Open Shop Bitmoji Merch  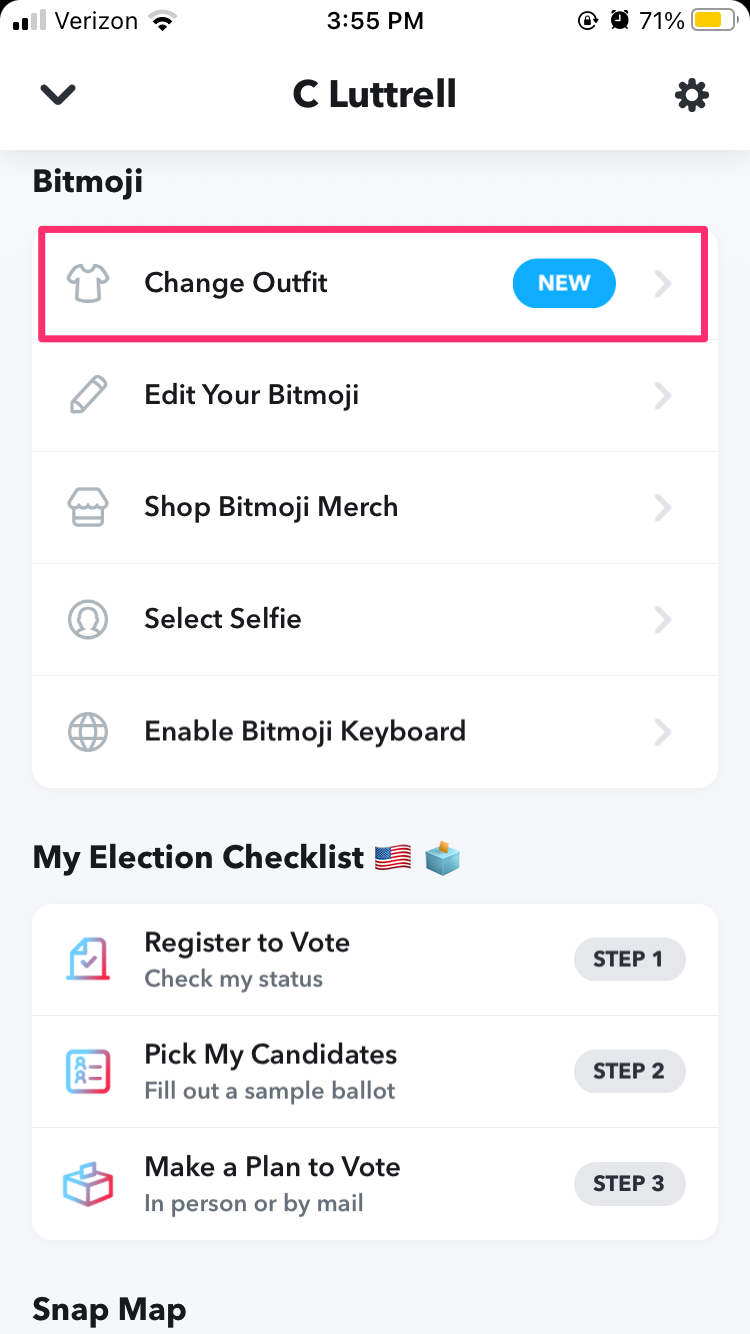[x=375, y=508]
